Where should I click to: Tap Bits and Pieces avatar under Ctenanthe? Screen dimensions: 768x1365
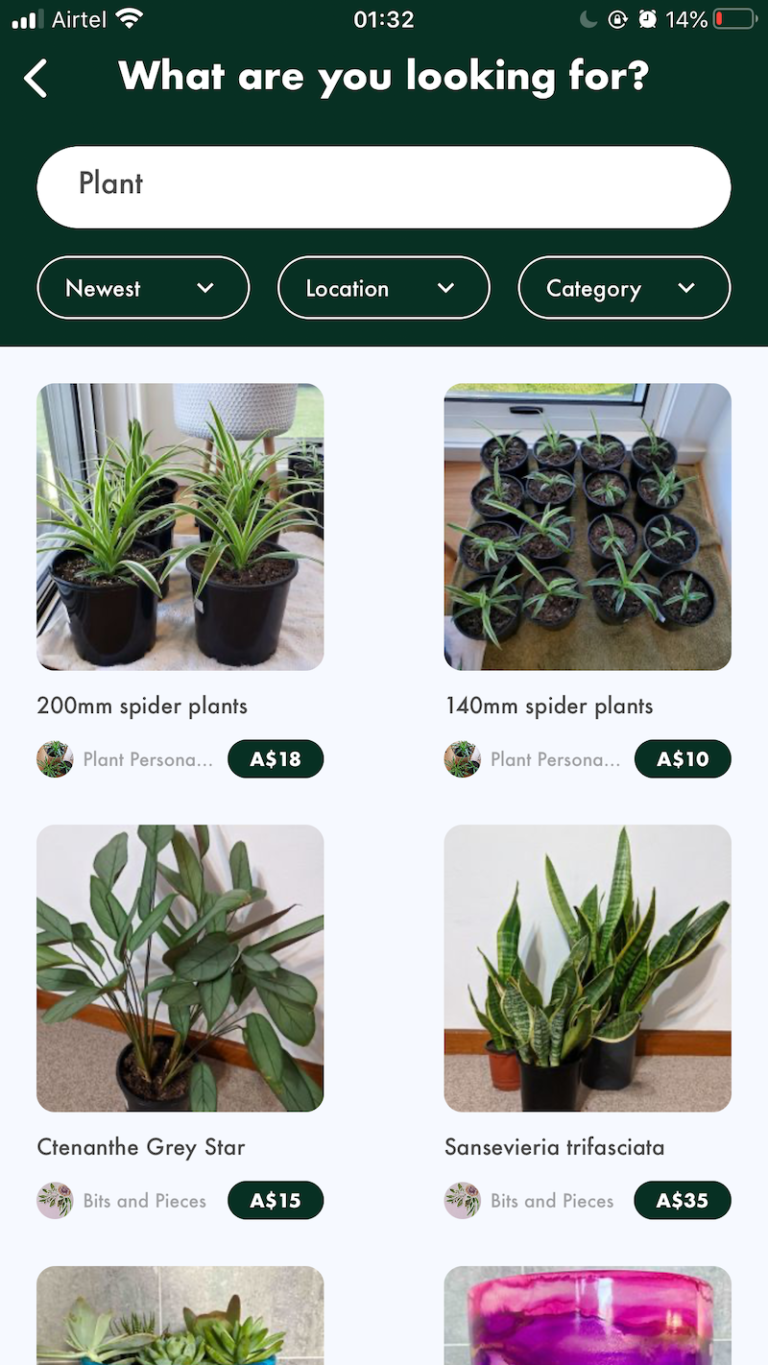point(55,1200)
